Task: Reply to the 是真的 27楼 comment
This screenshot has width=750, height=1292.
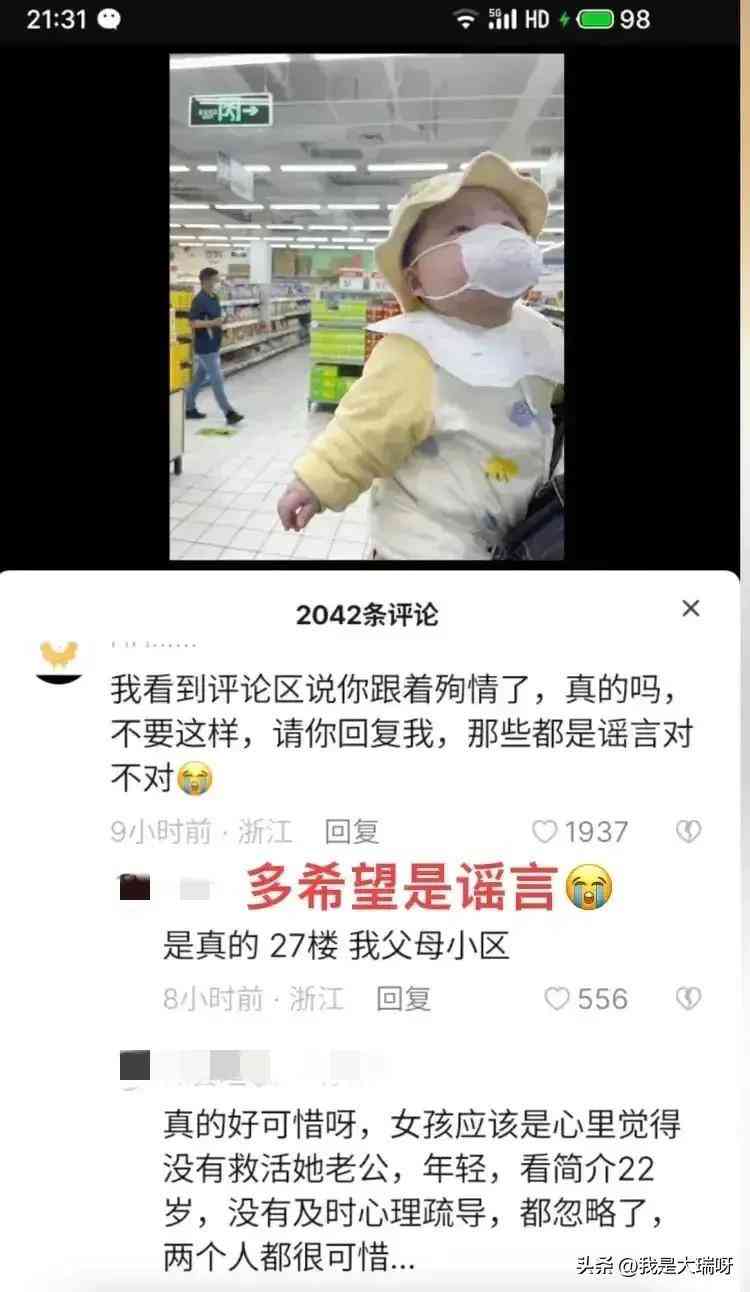Action: (403, 998)
